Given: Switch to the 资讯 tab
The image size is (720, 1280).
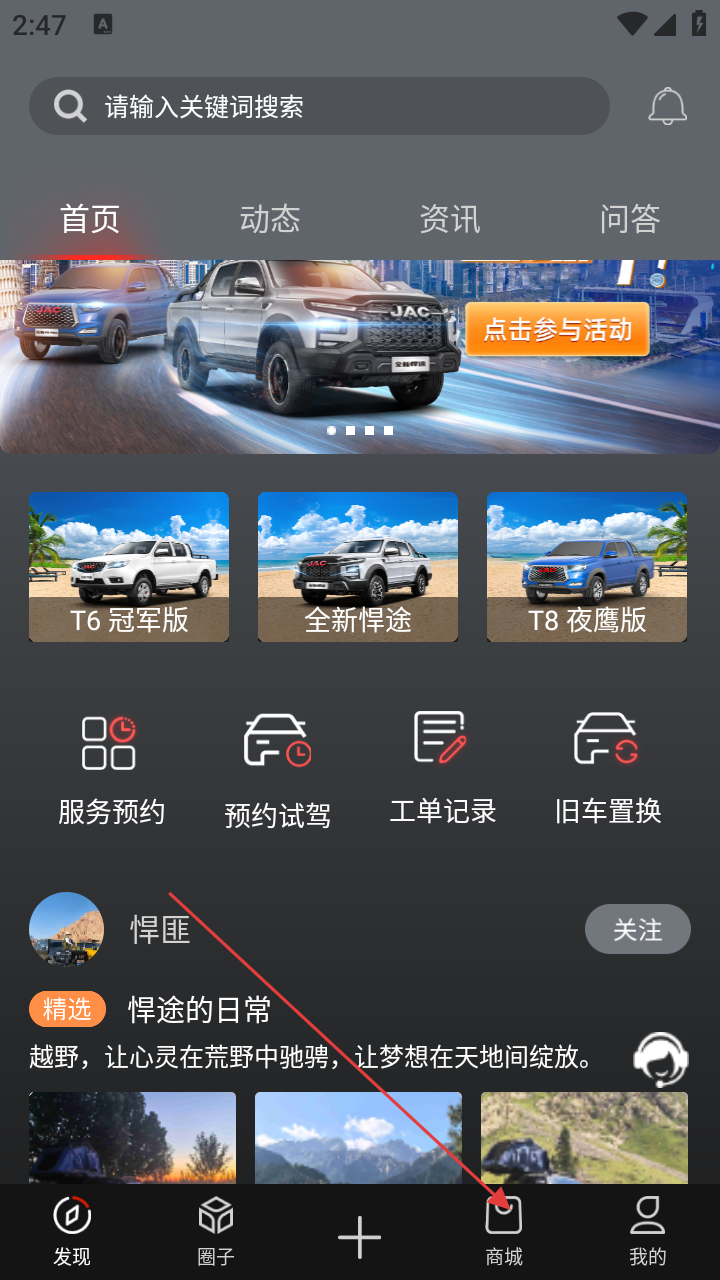Looking at the screenshot, I should (x=449, y=219).
